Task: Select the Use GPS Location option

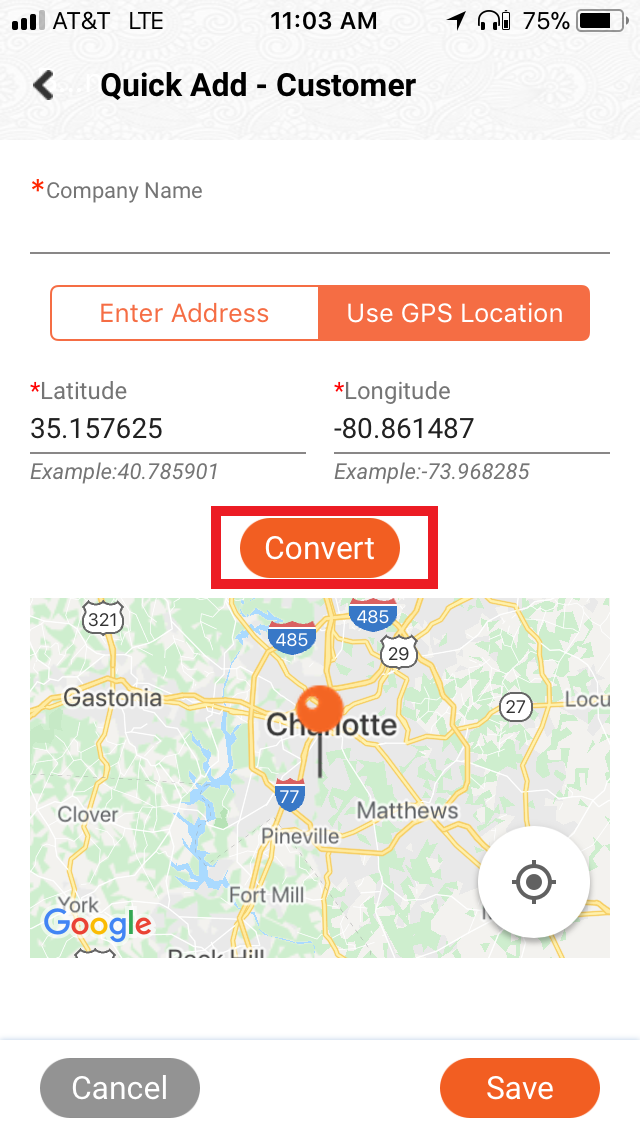Action: [x=454, y=313]
